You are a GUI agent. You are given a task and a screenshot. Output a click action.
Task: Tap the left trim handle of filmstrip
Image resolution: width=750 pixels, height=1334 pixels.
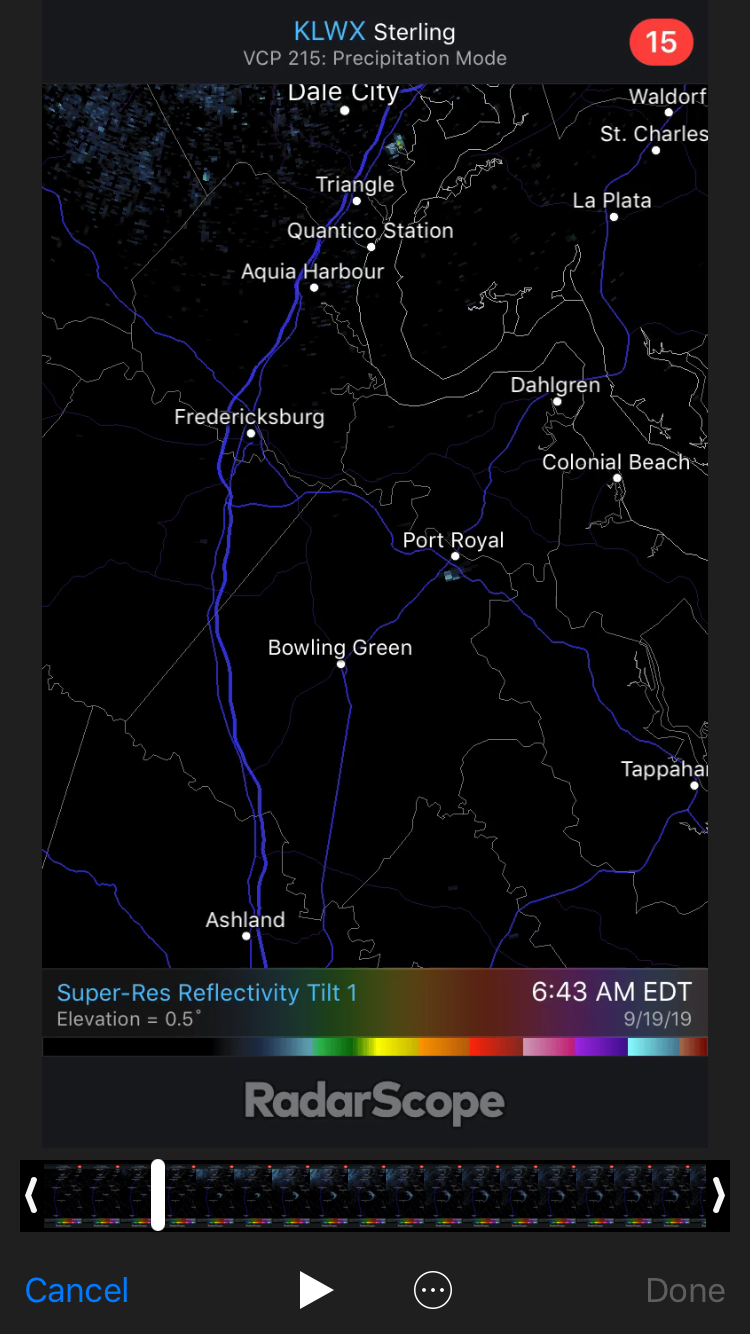(32, 1195)
